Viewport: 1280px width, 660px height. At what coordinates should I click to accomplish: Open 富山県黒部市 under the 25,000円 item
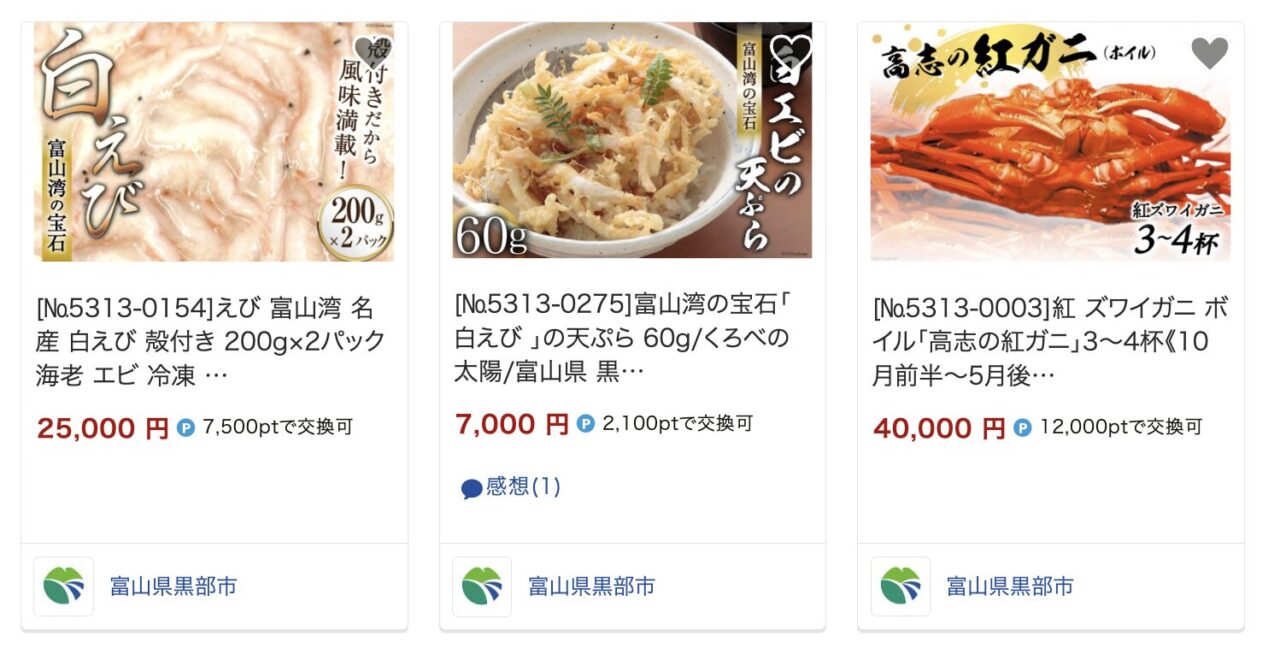[172, 586]
